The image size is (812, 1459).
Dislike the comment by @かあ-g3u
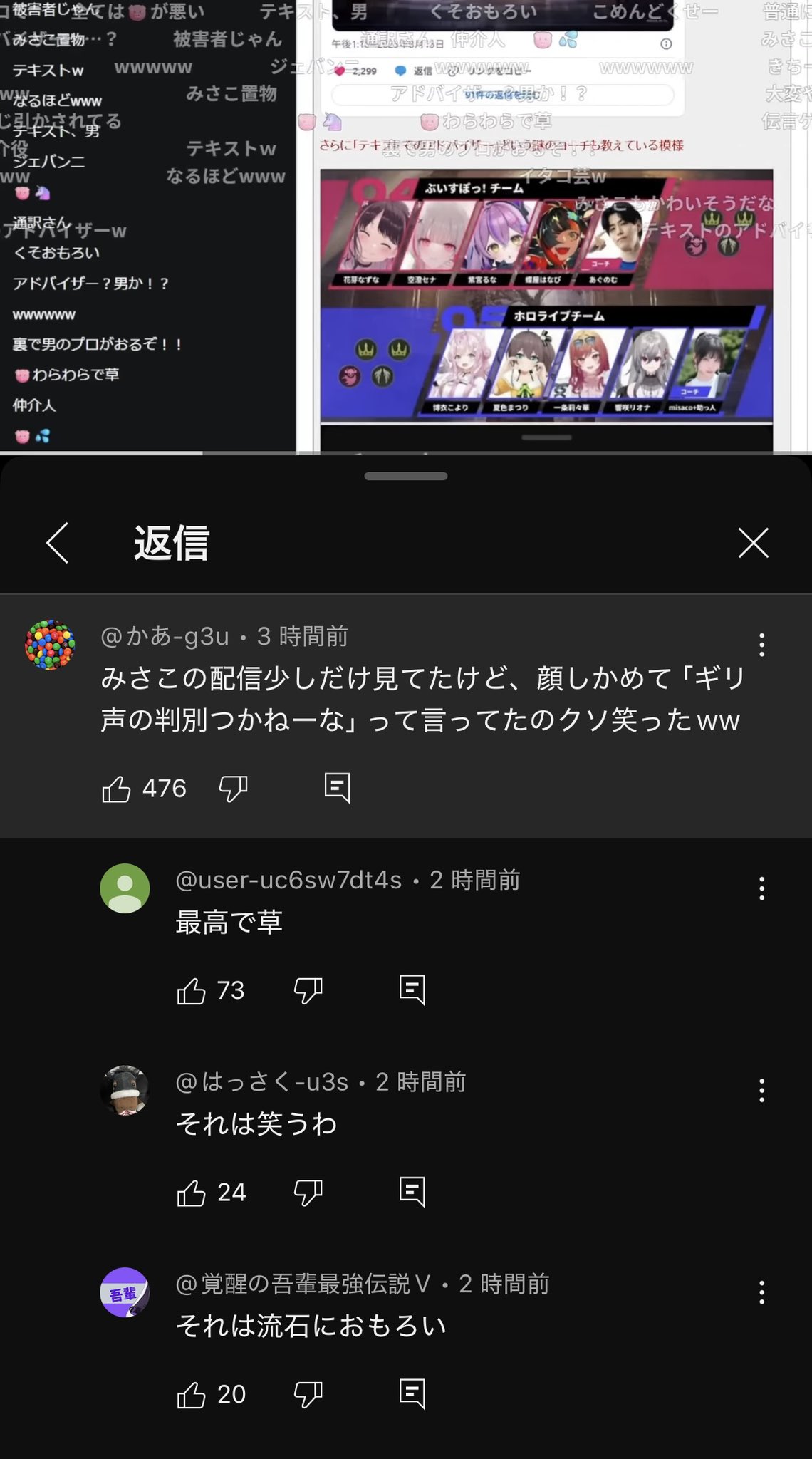pyautogui.click(x=233, y=789)
